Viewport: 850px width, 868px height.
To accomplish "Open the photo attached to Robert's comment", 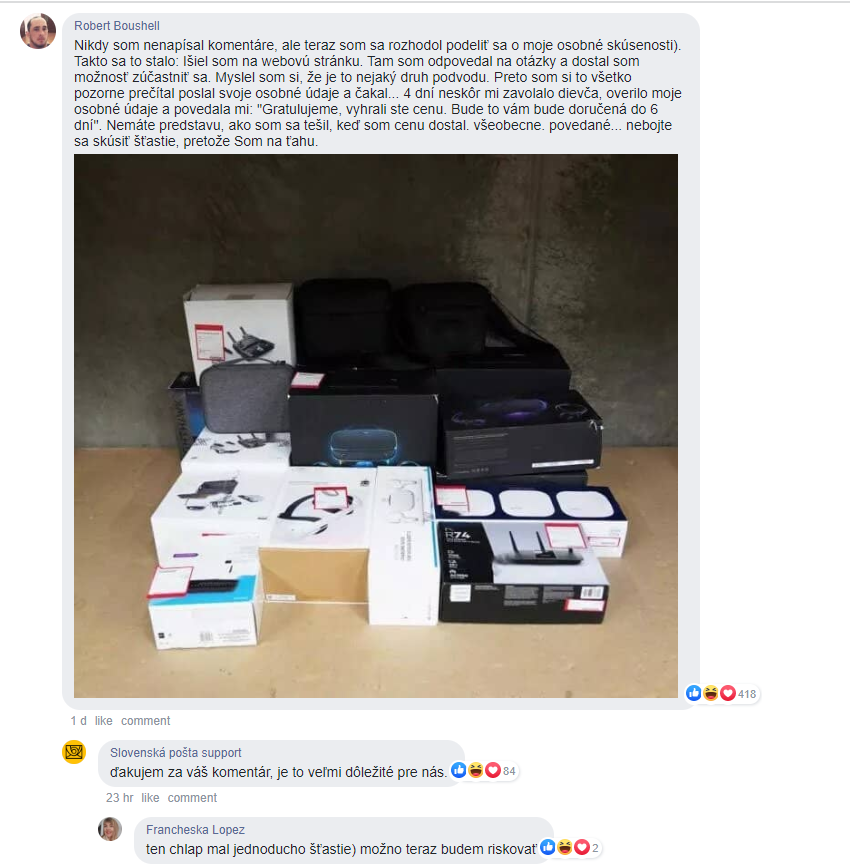I will [375, 425].
